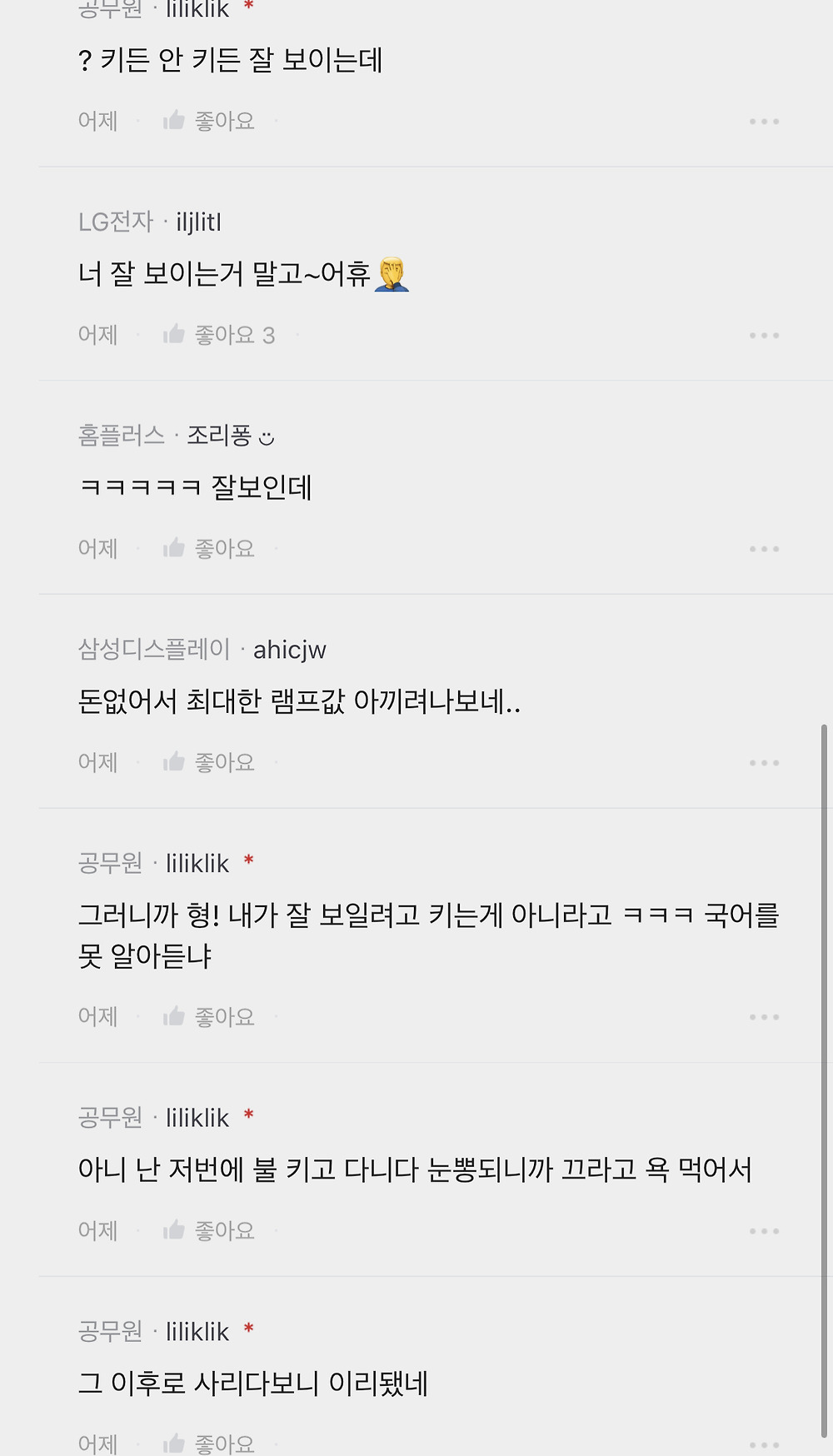Like ahicjw's comment about 램프값
The height and width of the screenshot is (1456, 833).
pos(208,762)
